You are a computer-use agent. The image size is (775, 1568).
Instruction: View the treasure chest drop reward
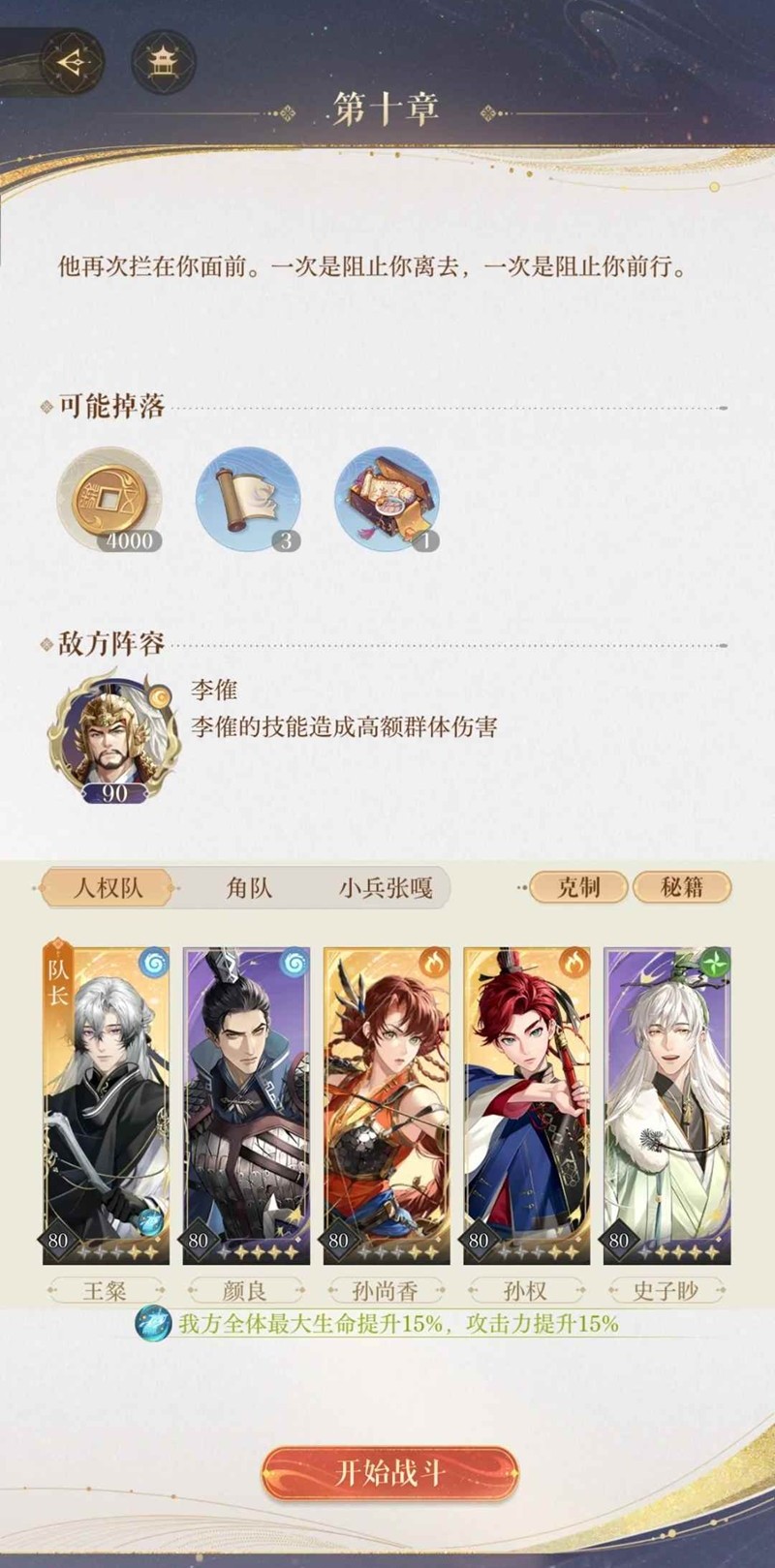(x=387, y=501)
